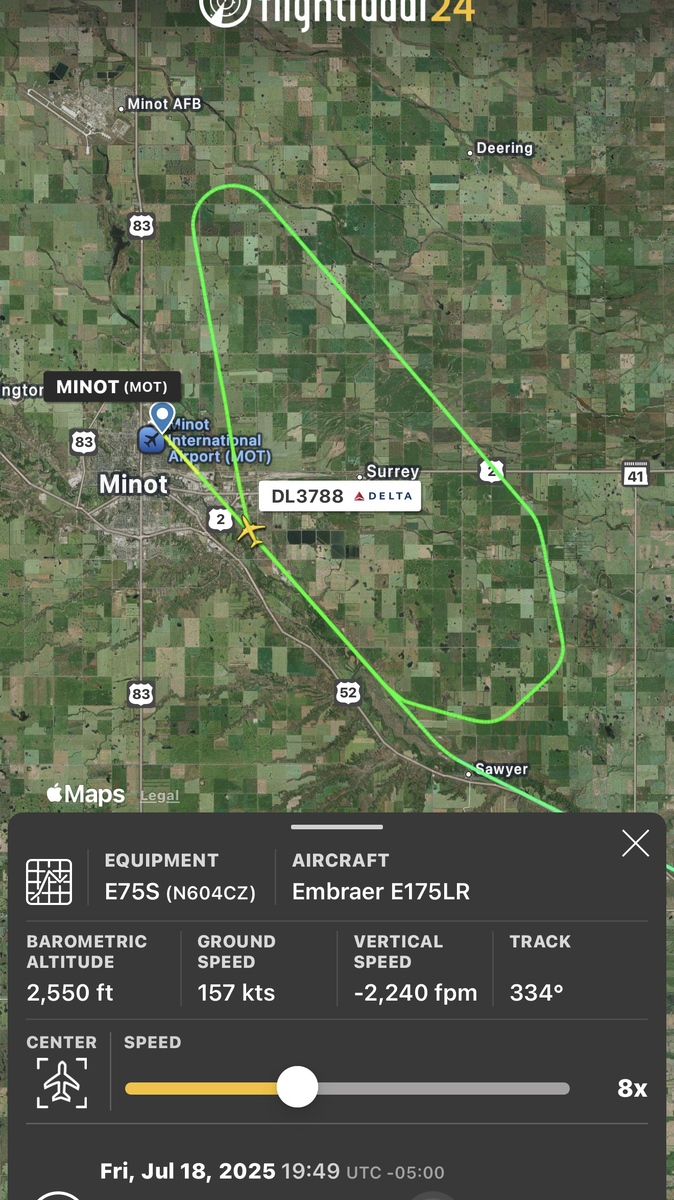Open the altitude and speed graph

click(49, 882)
